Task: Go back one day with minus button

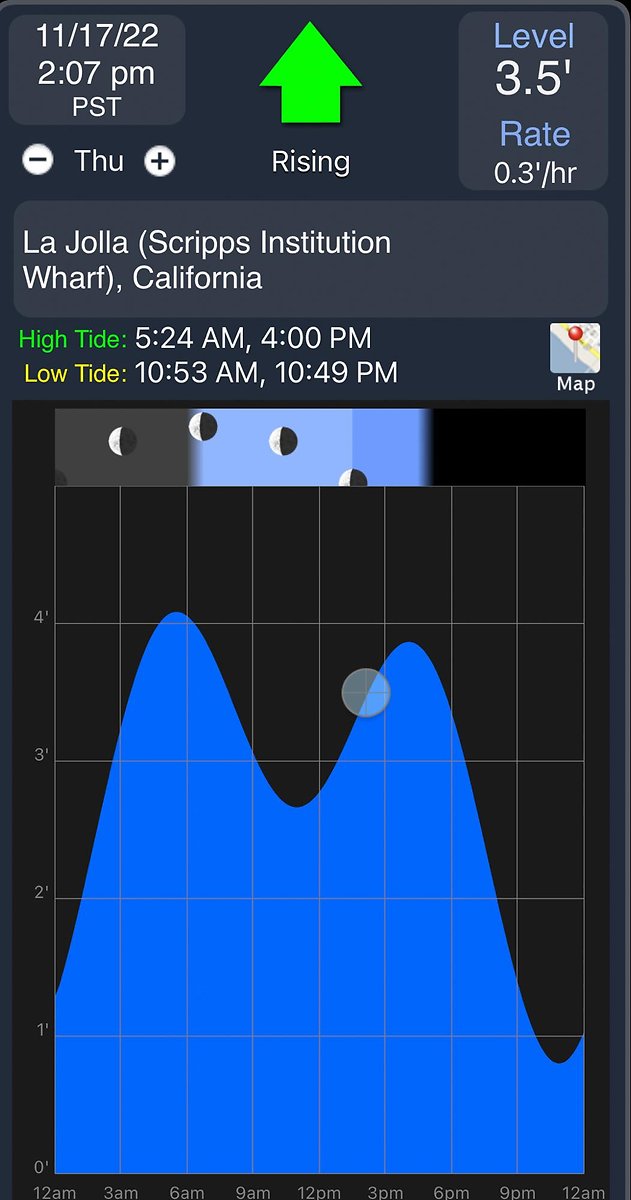Action: click(x=38, y=160)
